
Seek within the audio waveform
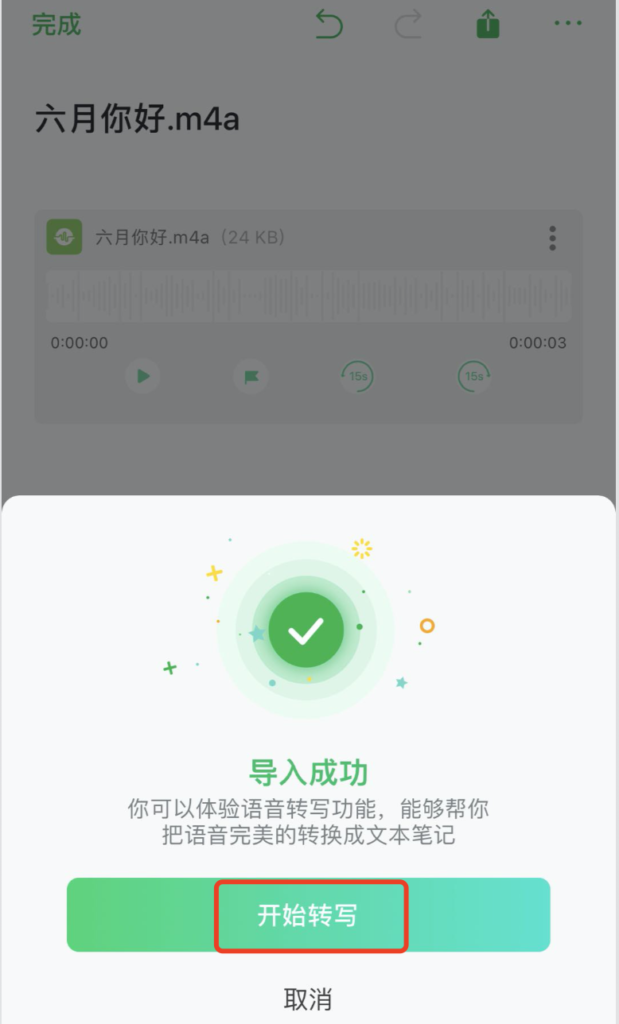click(x=308, y=297)
